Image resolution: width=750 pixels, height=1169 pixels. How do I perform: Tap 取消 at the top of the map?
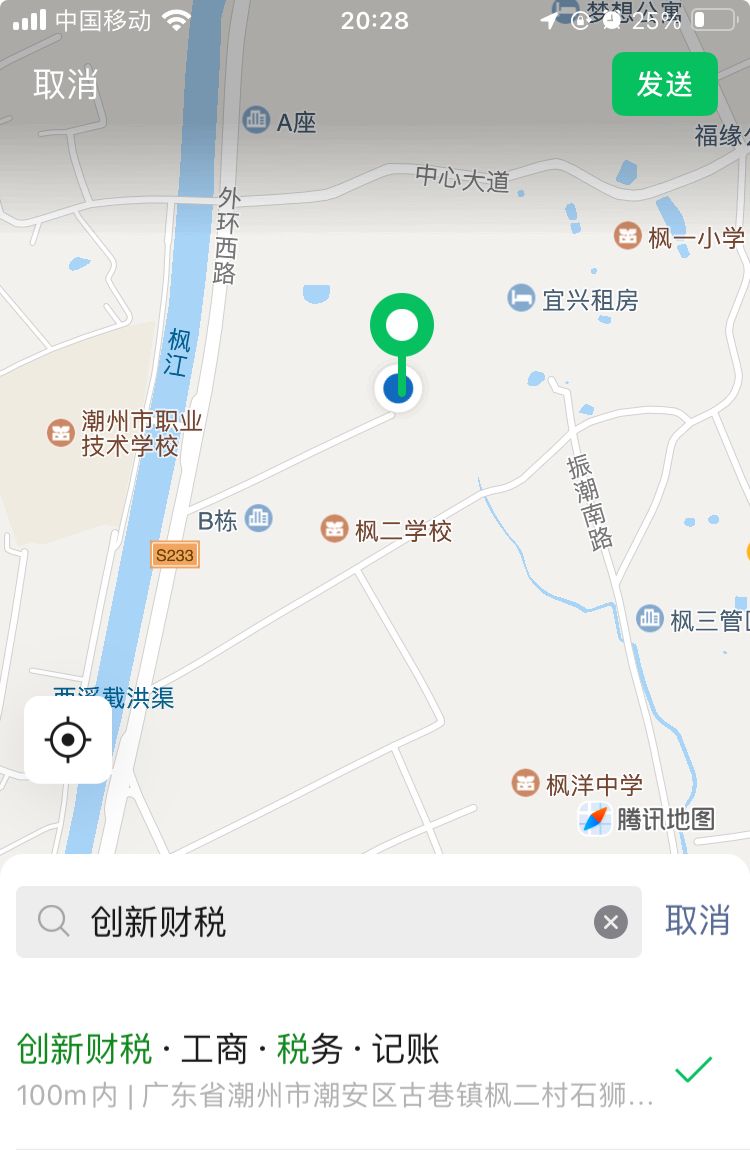coord(66,84)
